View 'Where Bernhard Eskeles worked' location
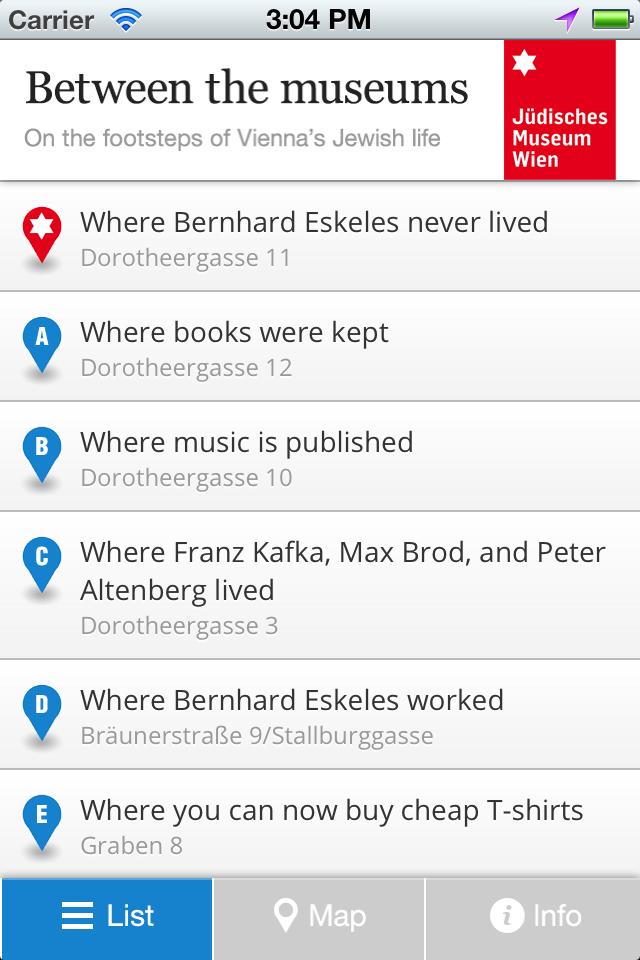This screenshot has width=640, height=960. coord(320,716)
